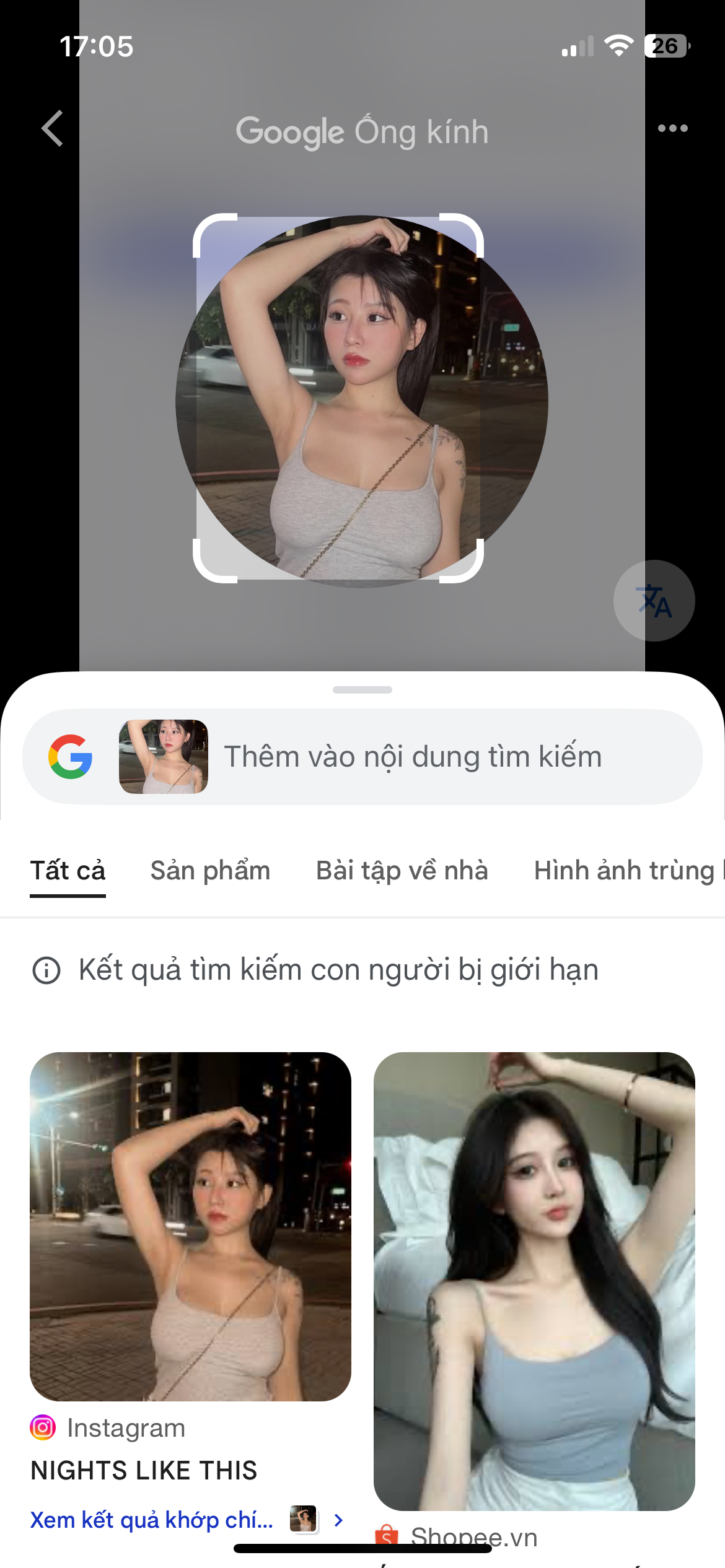Switch to the 'Sản phẩm' tab
This screenshot has height=1568, width=725.
210,871
